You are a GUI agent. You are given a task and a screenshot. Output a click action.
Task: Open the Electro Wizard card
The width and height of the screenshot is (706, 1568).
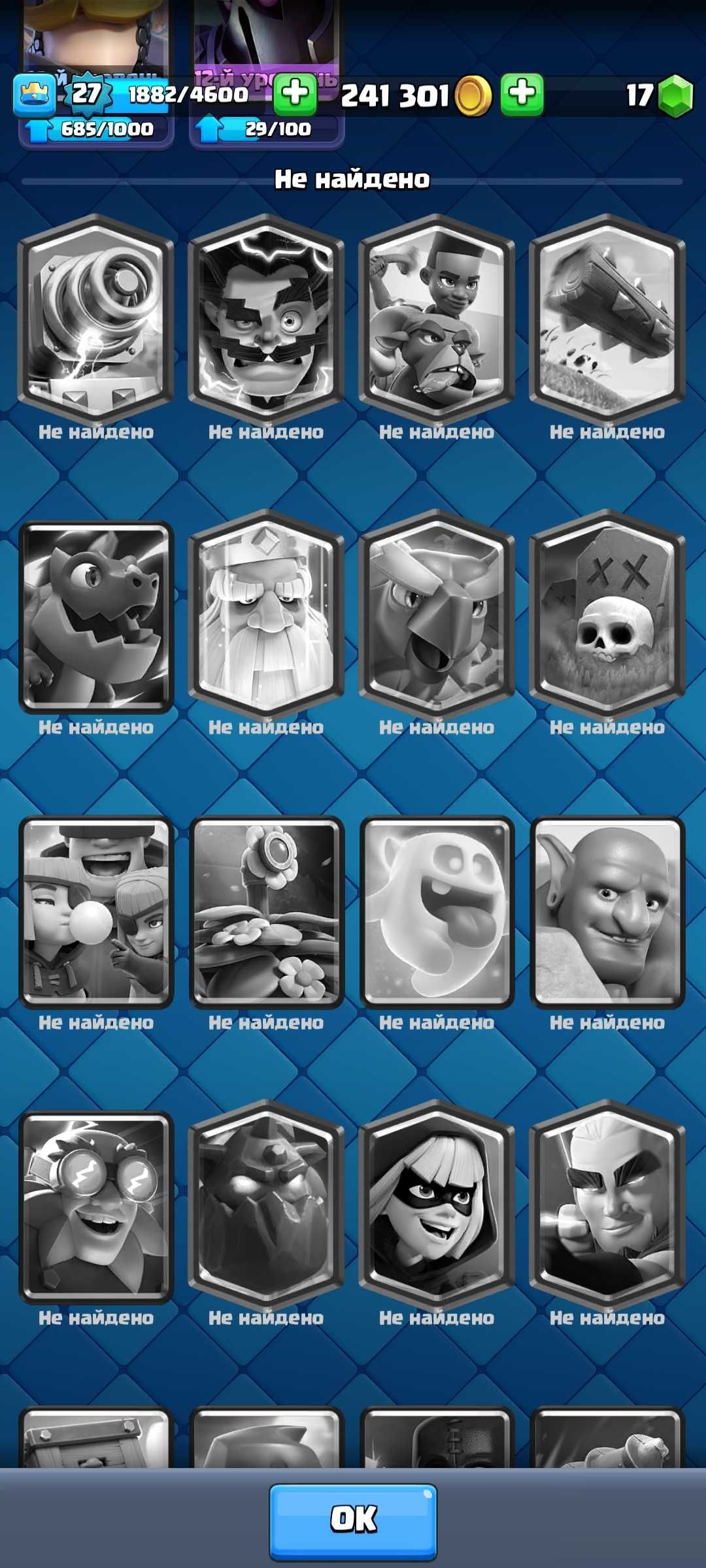pos(266,318)
